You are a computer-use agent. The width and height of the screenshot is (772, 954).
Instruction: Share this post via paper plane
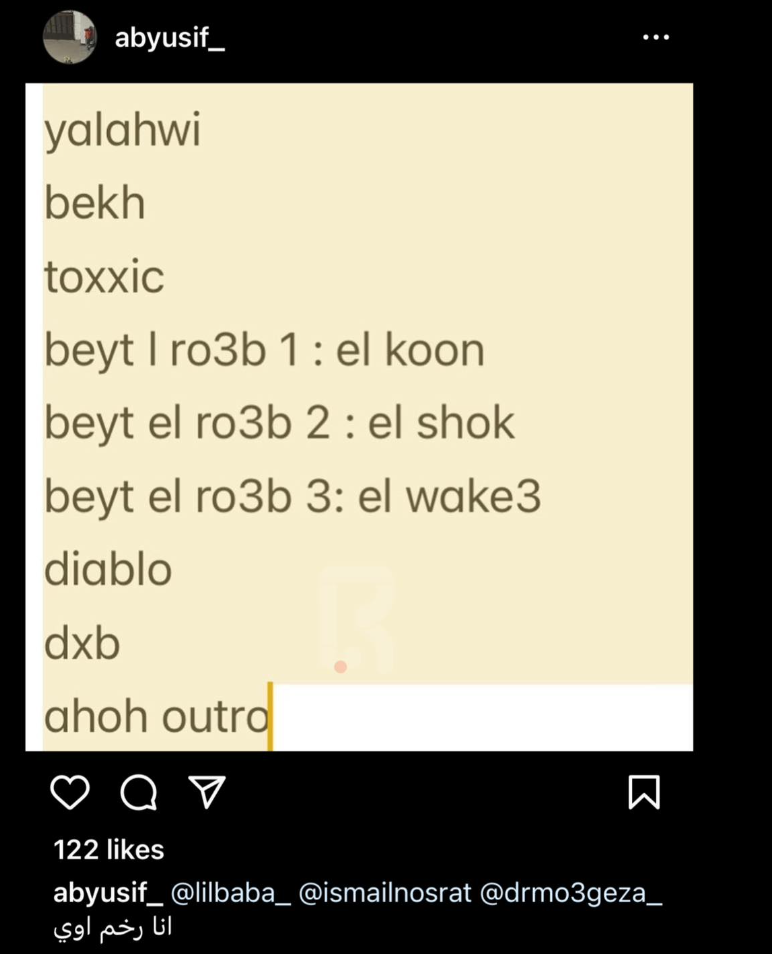[207, 792]
